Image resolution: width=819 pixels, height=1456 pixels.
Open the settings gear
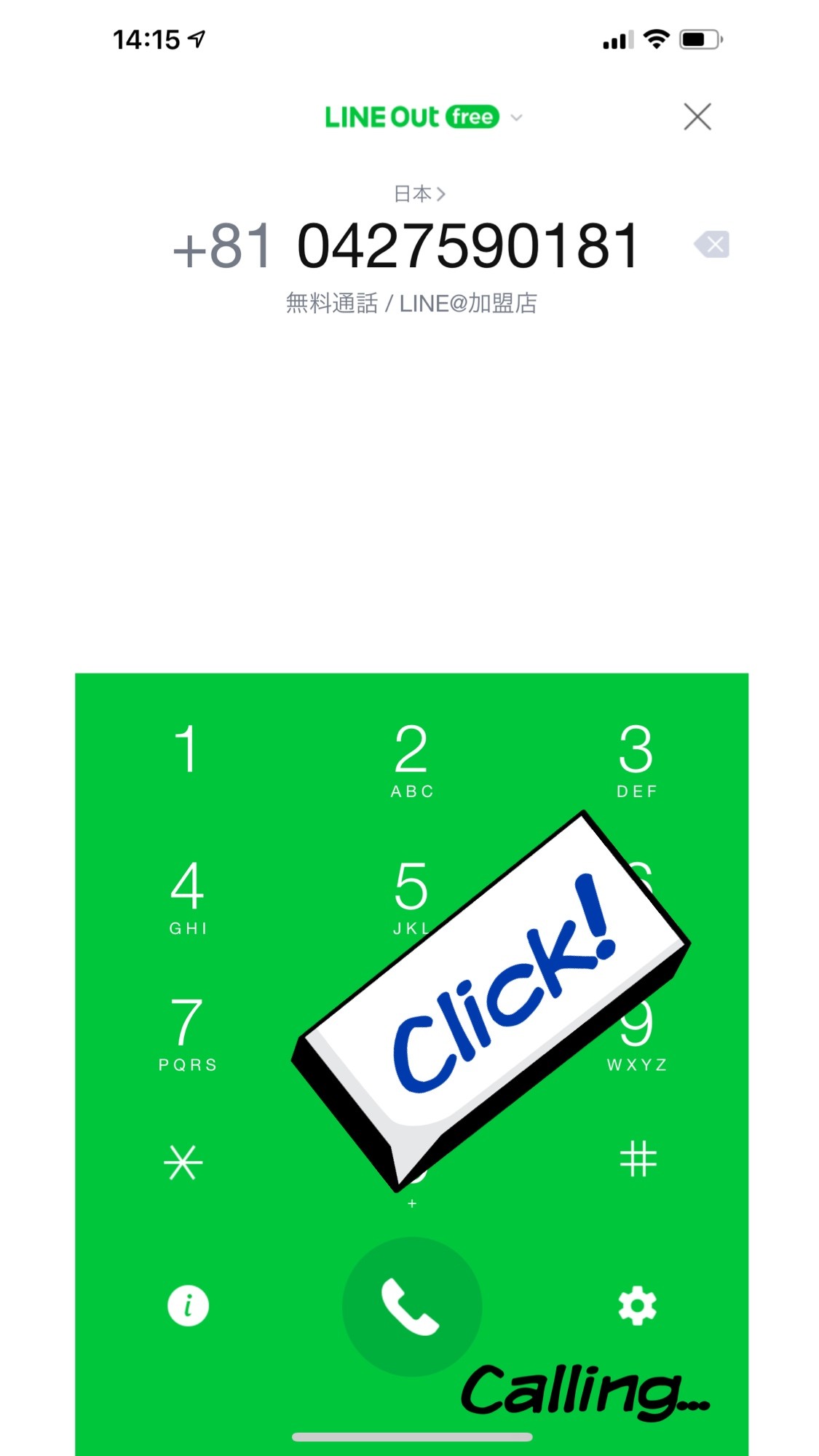pos(637,1306)
